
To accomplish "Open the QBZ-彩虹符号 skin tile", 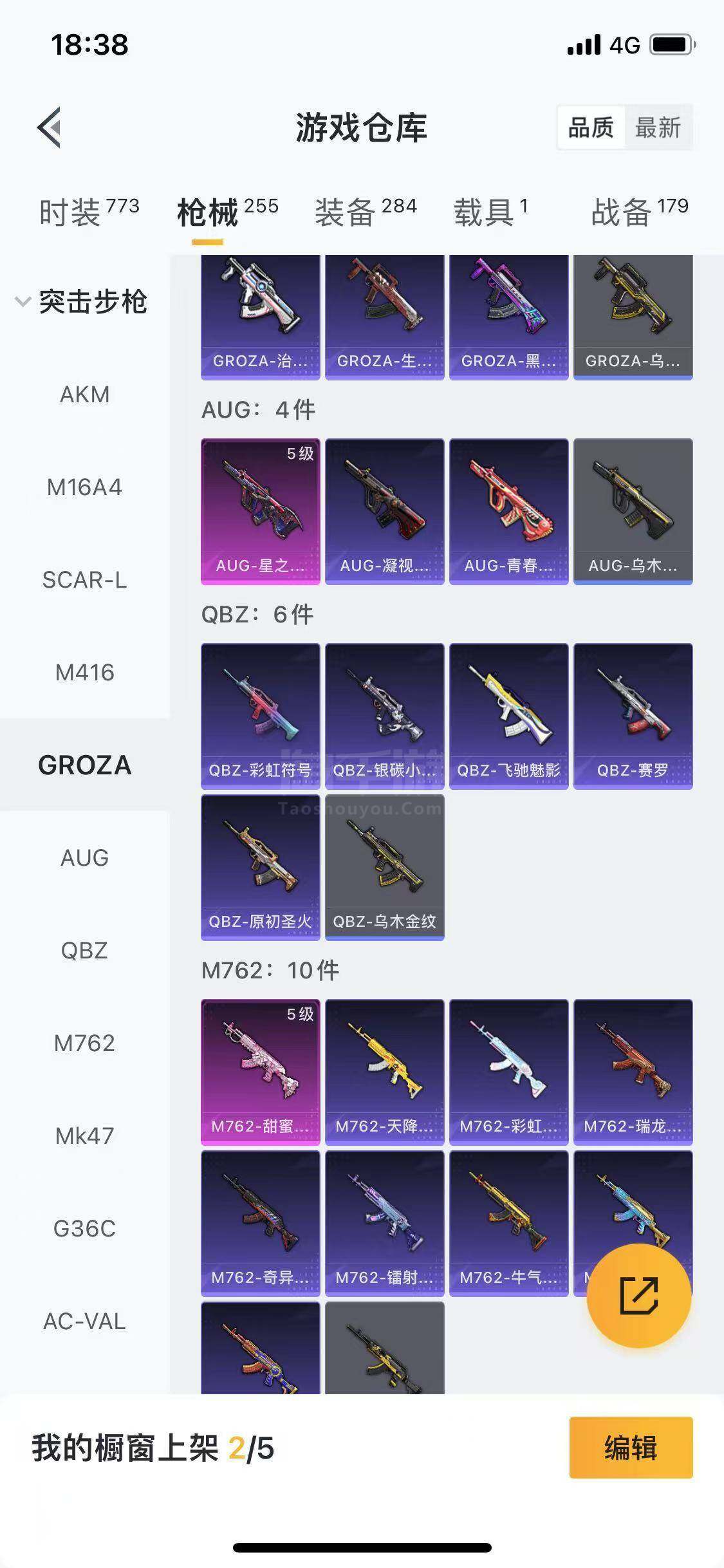I will coord(260,716).
